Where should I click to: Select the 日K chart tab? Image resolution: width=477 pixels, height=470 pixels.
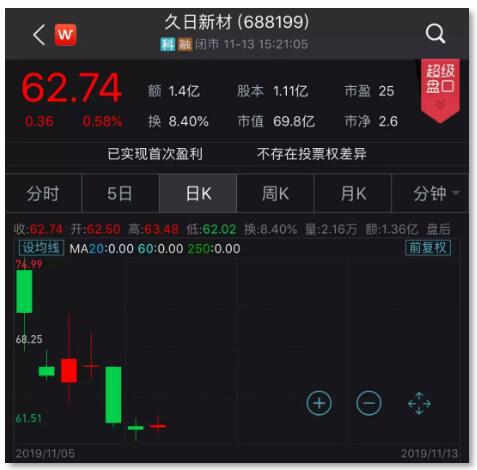pyautogui.click(x=198, y=193)
